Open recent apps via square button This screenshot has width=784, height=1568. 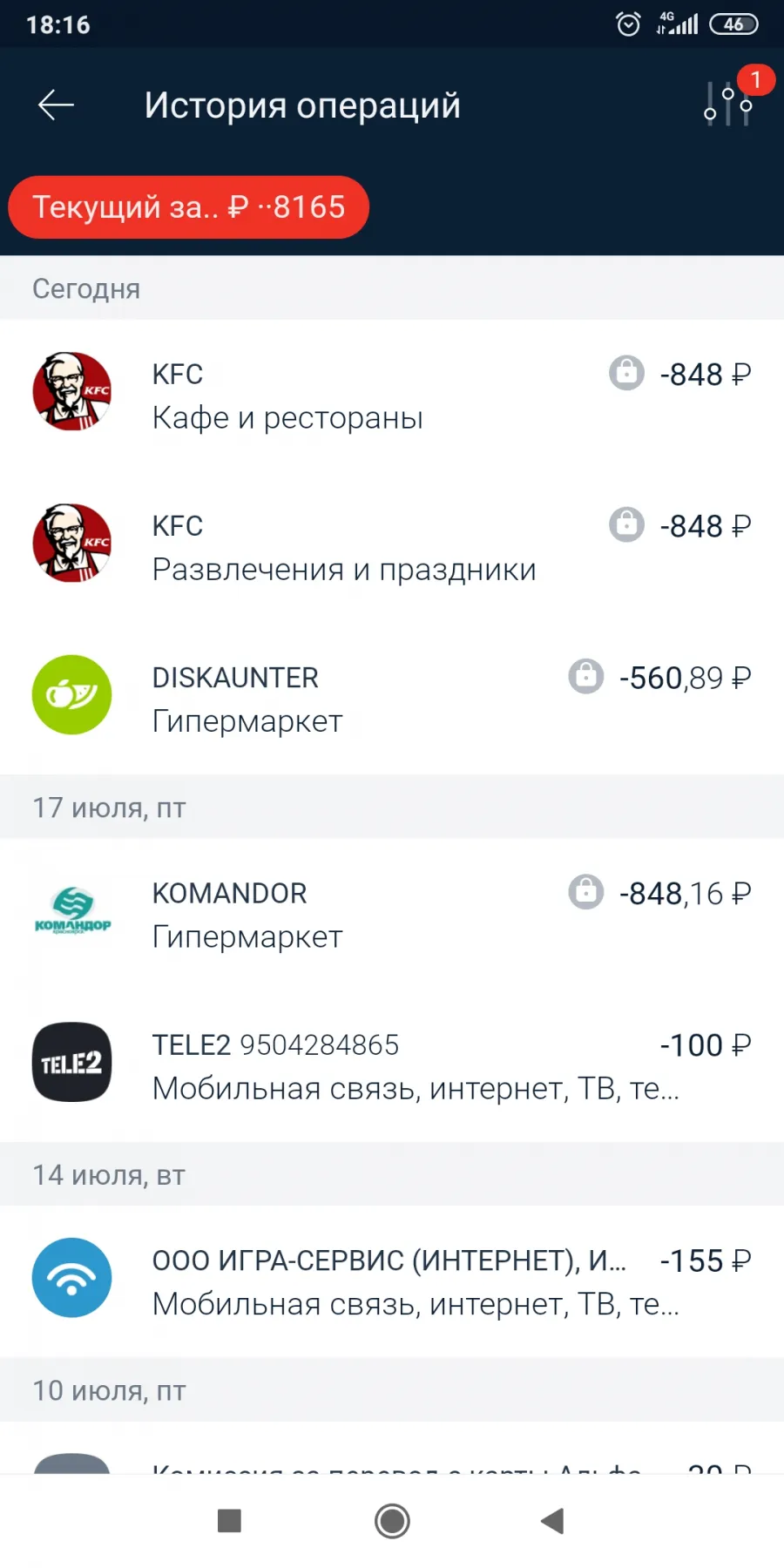pyautogui.click(x=229, y=1521)
